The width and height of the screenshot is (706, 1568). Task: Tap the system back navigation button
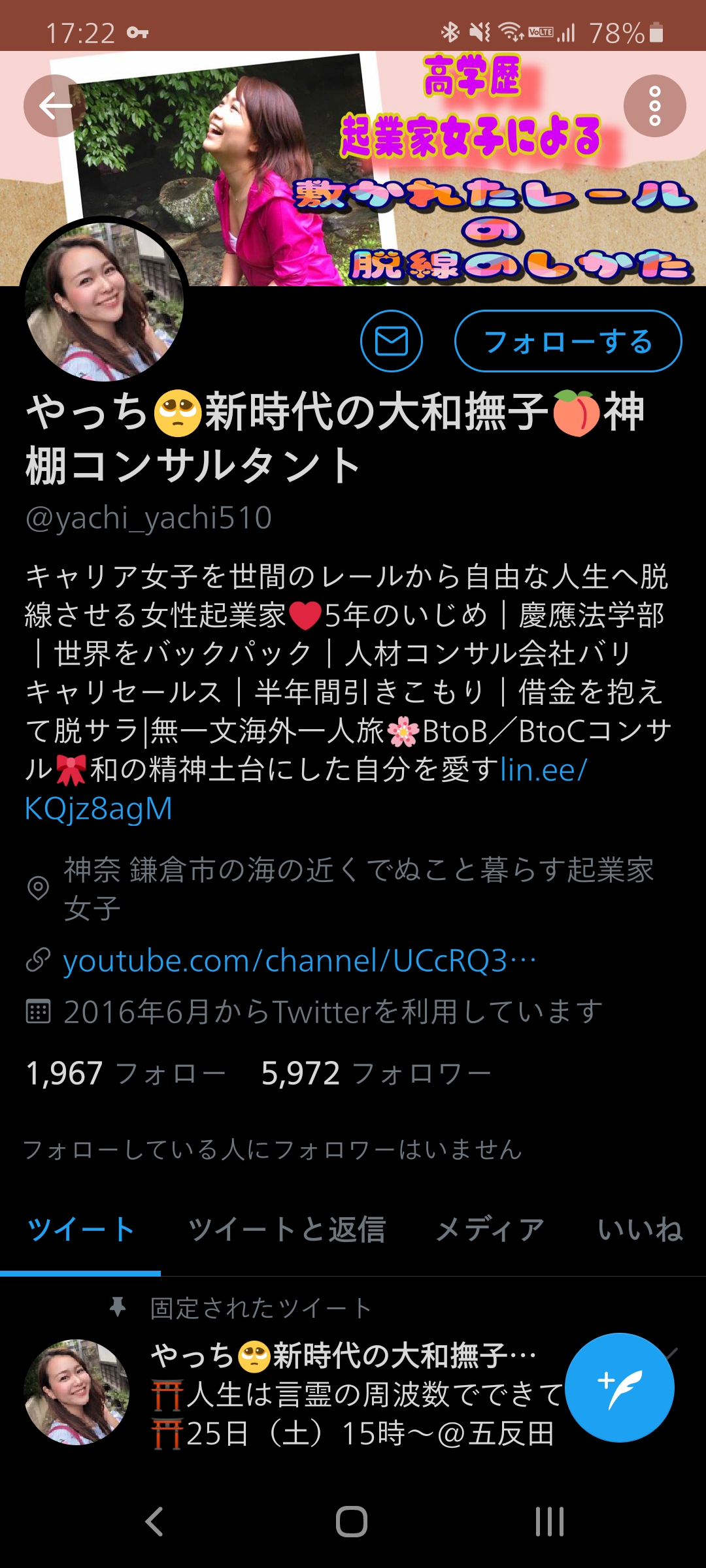tap(154, 1522)
